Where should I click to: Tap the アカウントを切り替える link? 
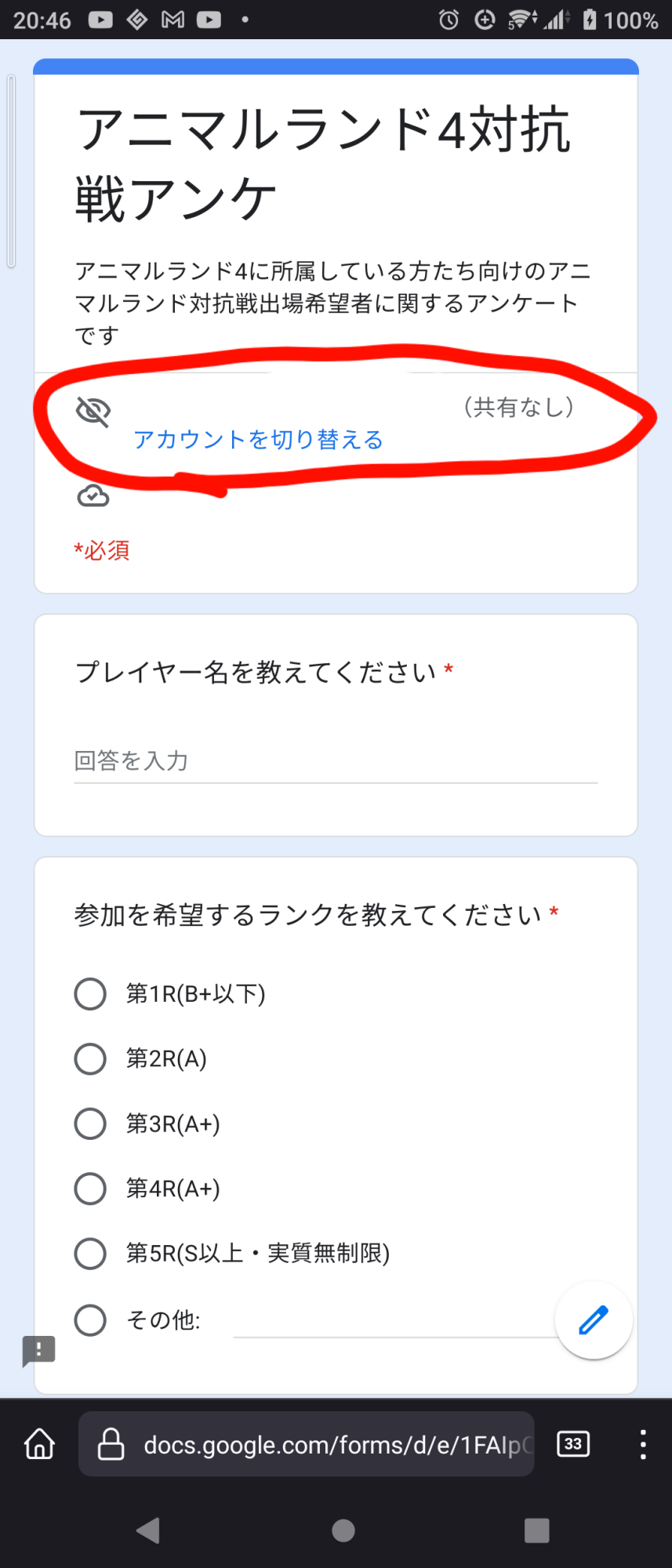pos(258,439)
